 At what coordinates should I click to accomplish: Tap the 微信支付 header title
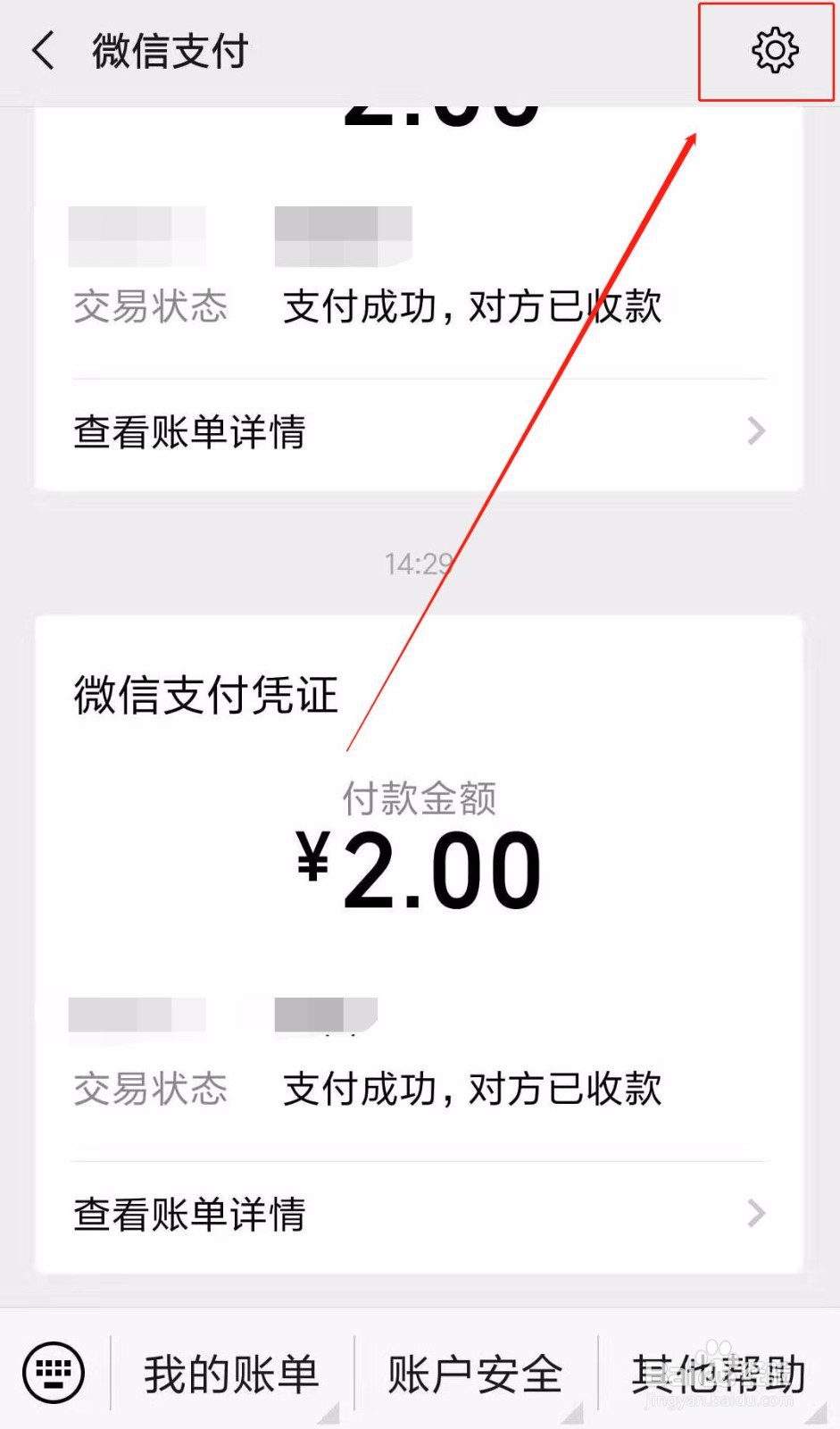[168, 51]
